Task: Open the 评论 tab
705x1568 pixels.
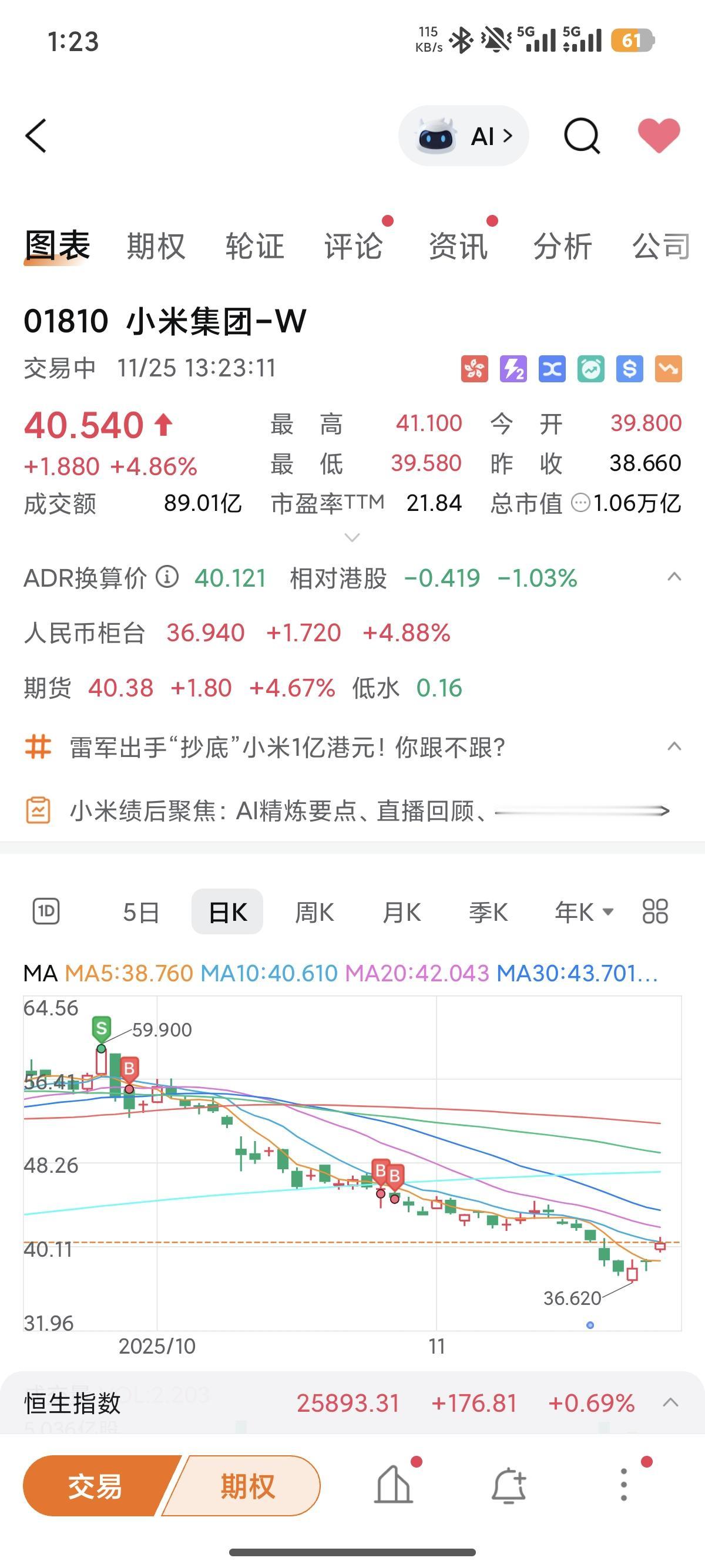Action: (354, 247)
